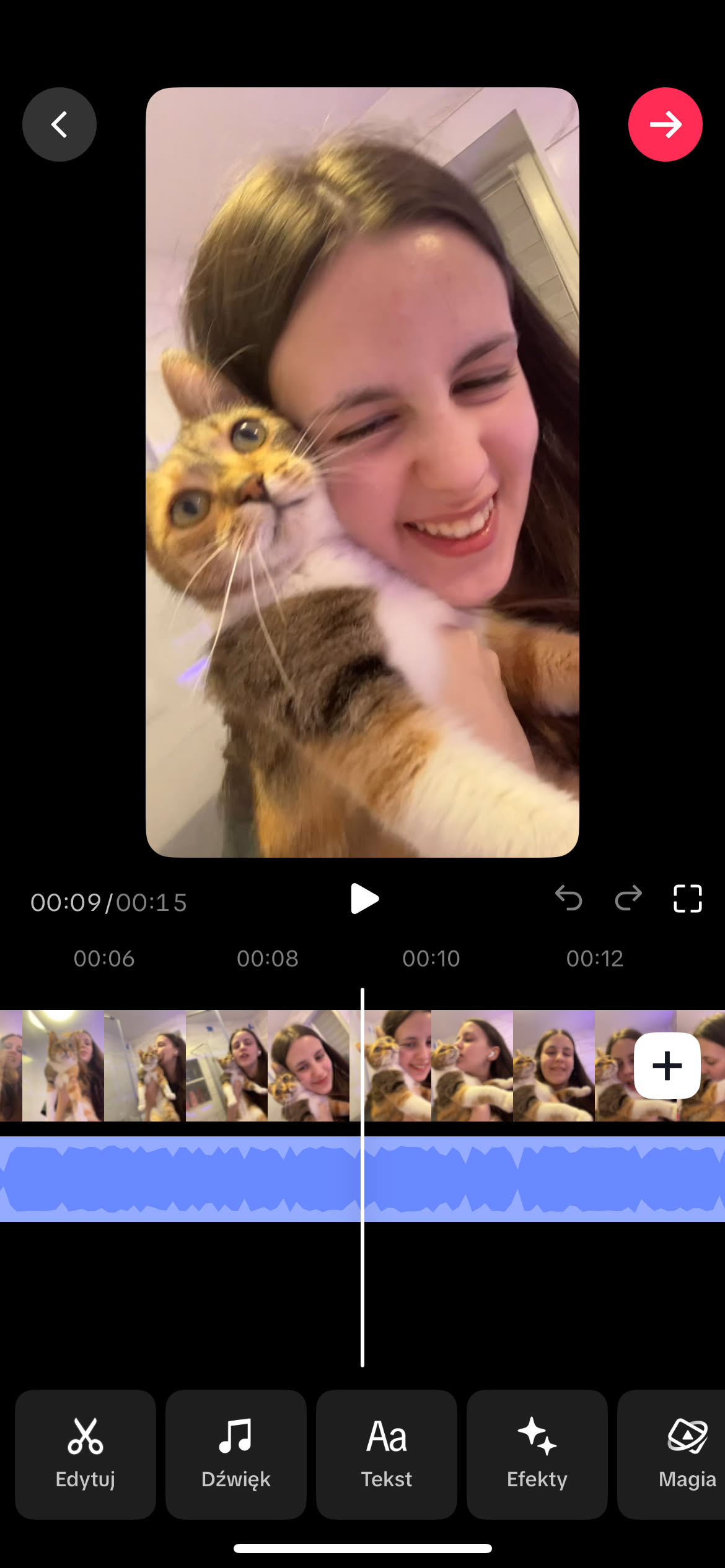Proceed with the red next arrow
The height and width of the screenshot is (1568, 725).
(x=665, y=124)
